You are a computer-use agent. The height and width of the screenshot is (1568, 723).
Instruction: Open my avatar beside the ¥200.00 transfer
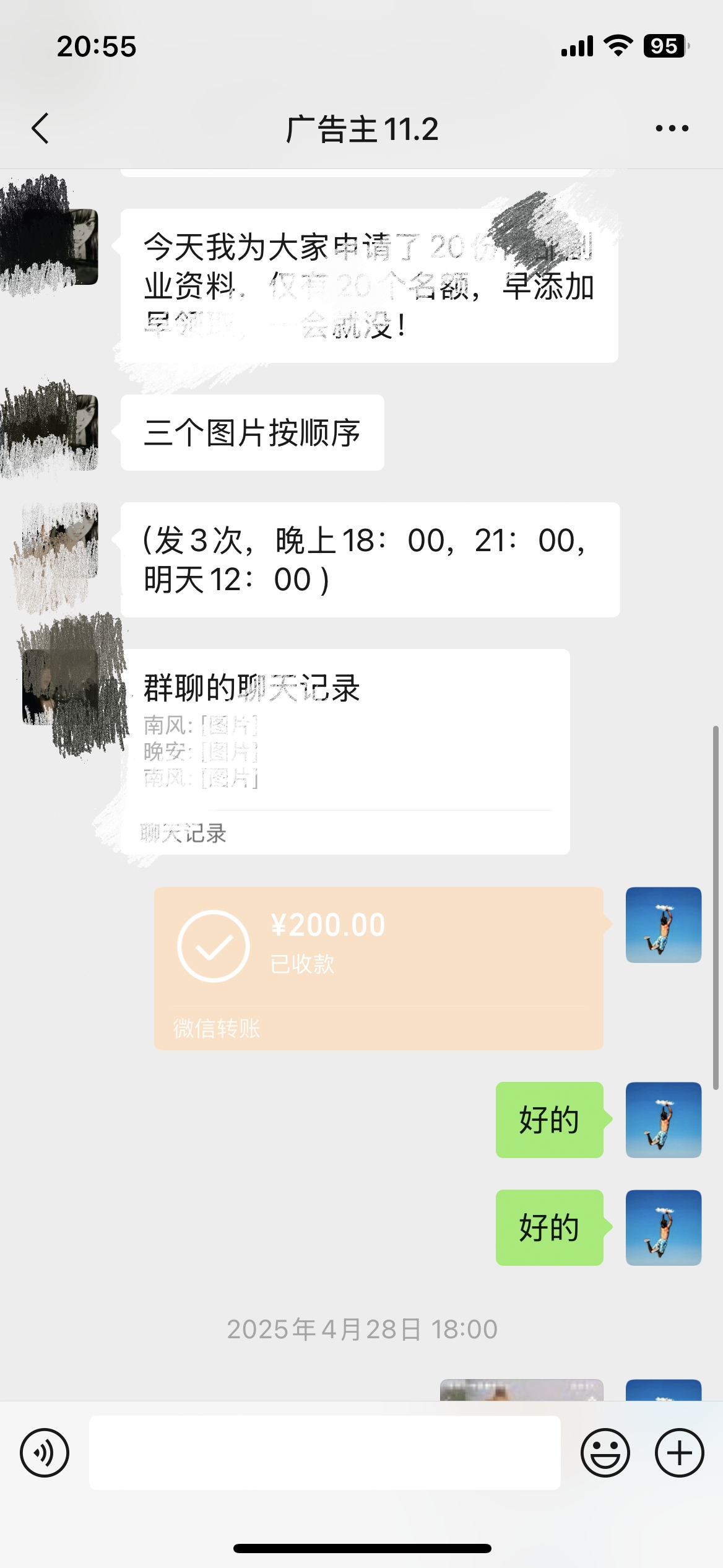click(x=663, y=925)
